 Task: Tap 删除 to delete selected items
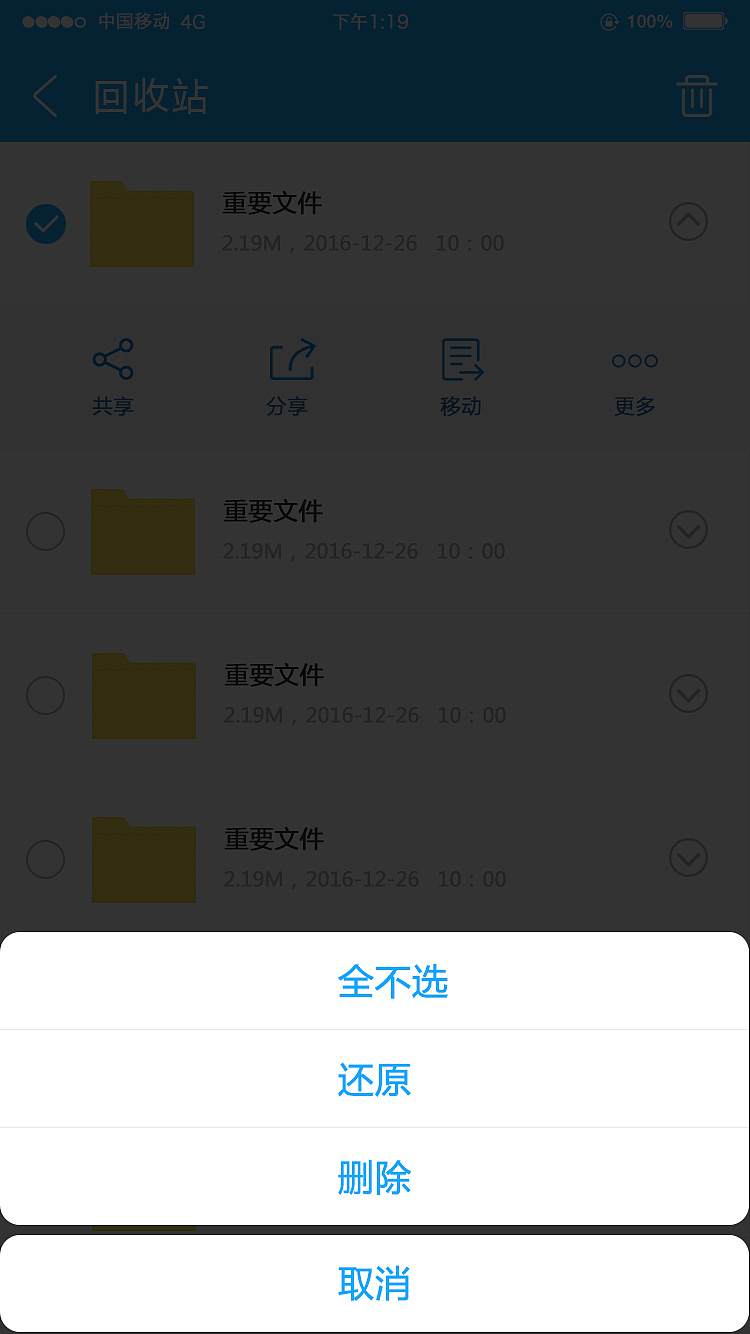(x=375, y=1178)
